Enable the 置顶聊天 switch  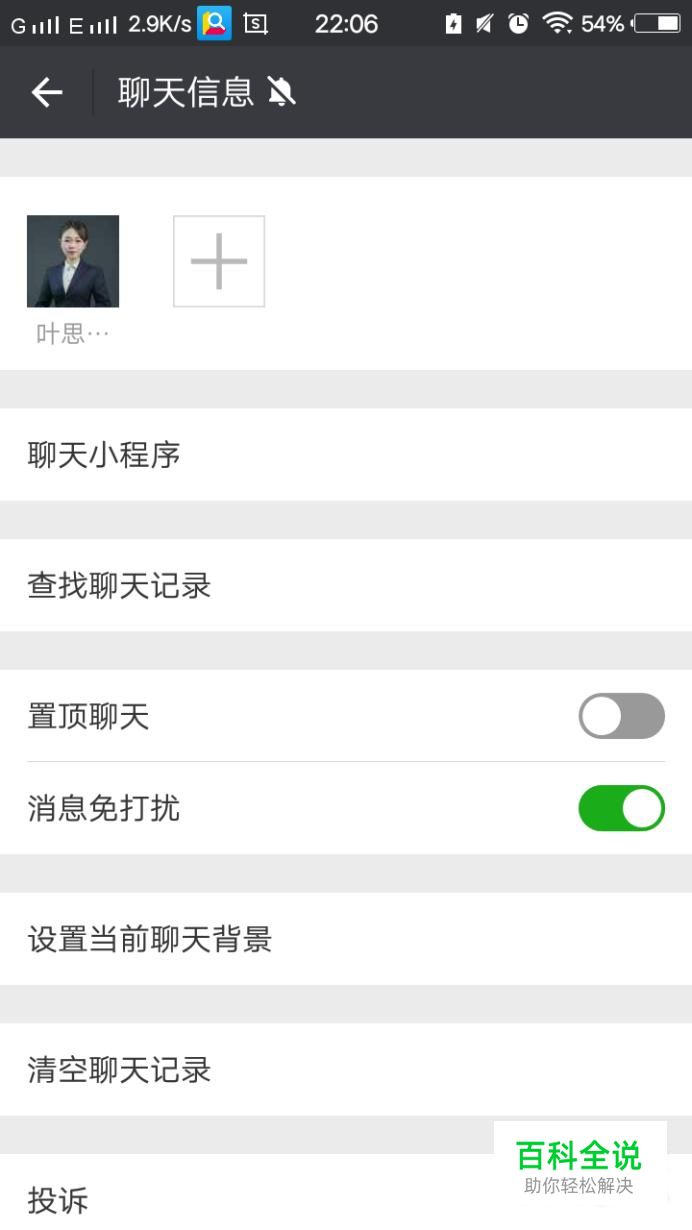(x=621, y=716)
